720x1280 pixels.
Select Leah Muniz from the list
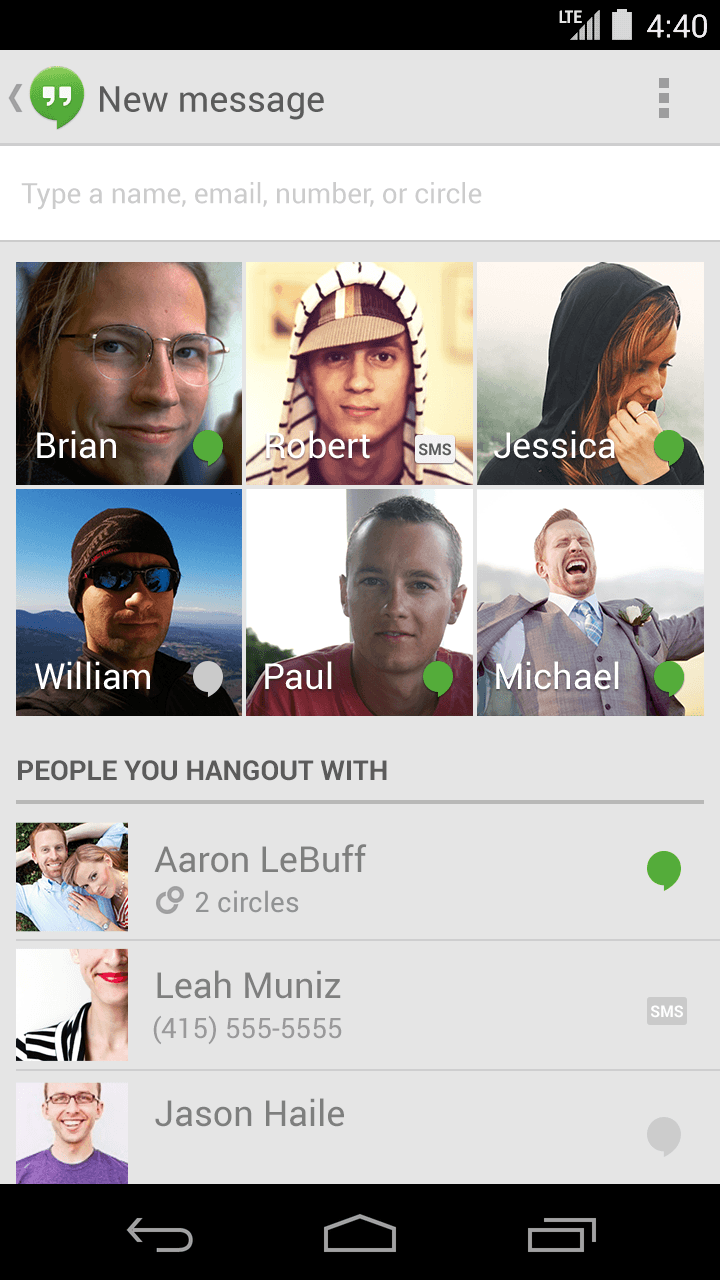pyautogui.click(x=360, y=1005)
